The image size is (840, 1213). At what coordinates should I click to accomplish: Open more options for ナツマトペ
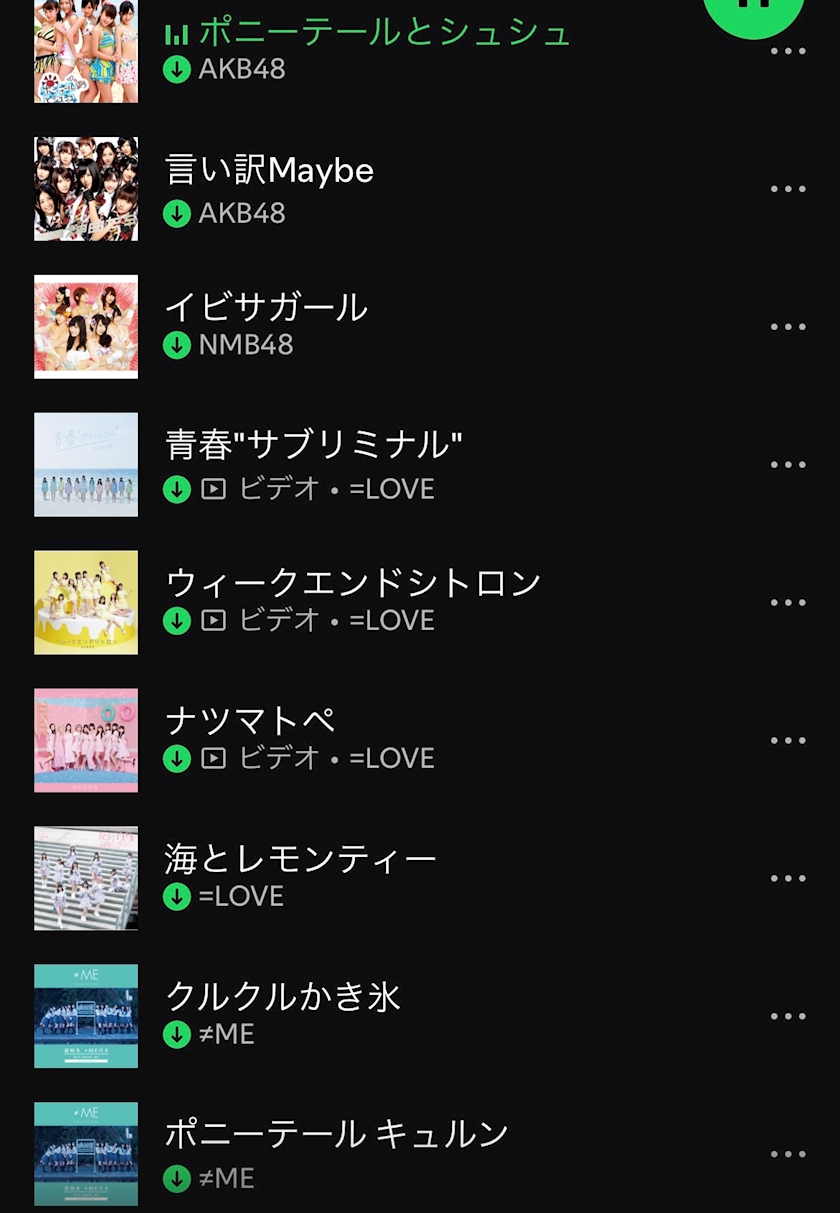click(x=788, y=741)
